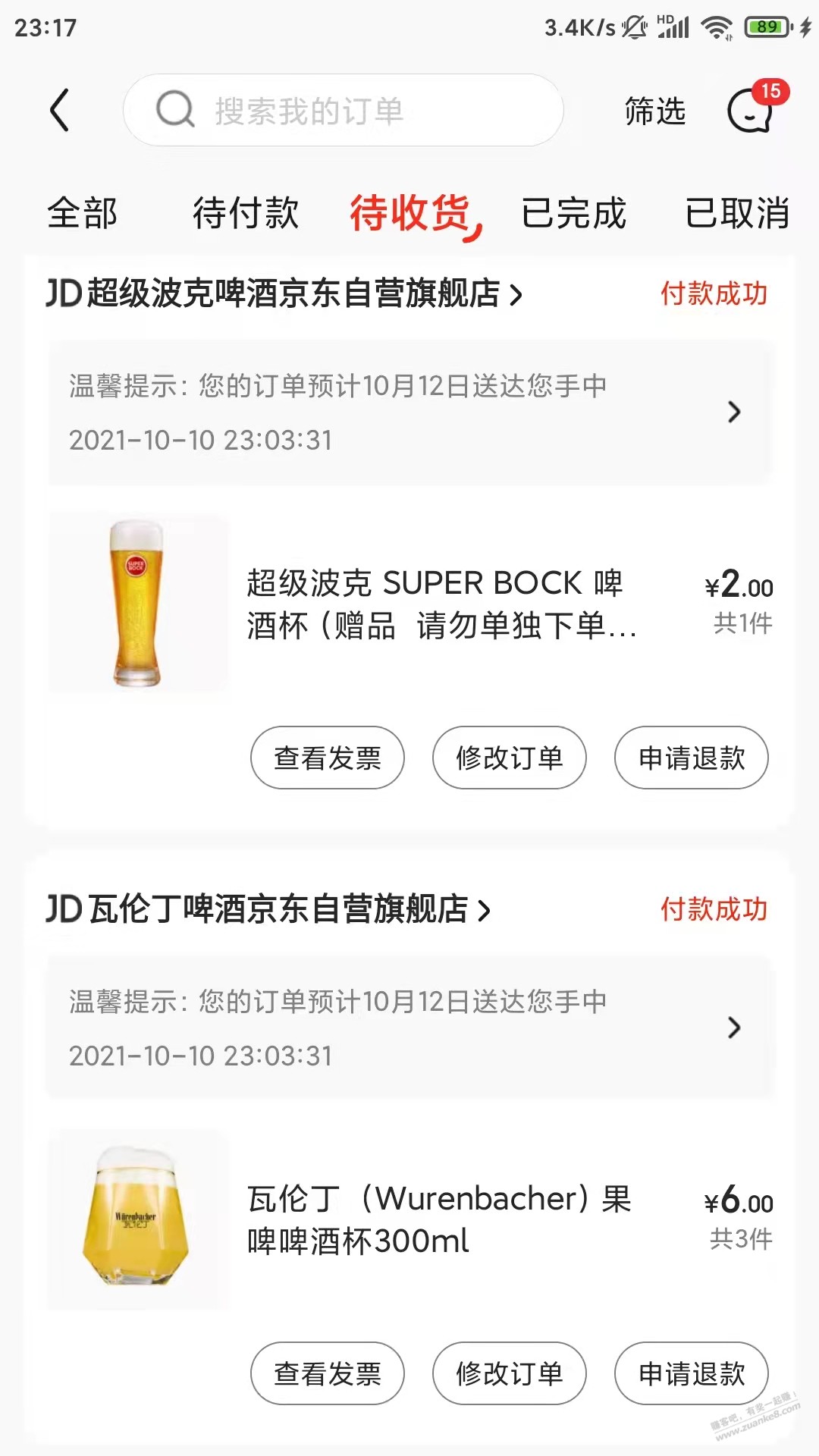Tap the 搜索我的订单 search box
This screenshot has width=819, height=1456.
click(343, 111)
